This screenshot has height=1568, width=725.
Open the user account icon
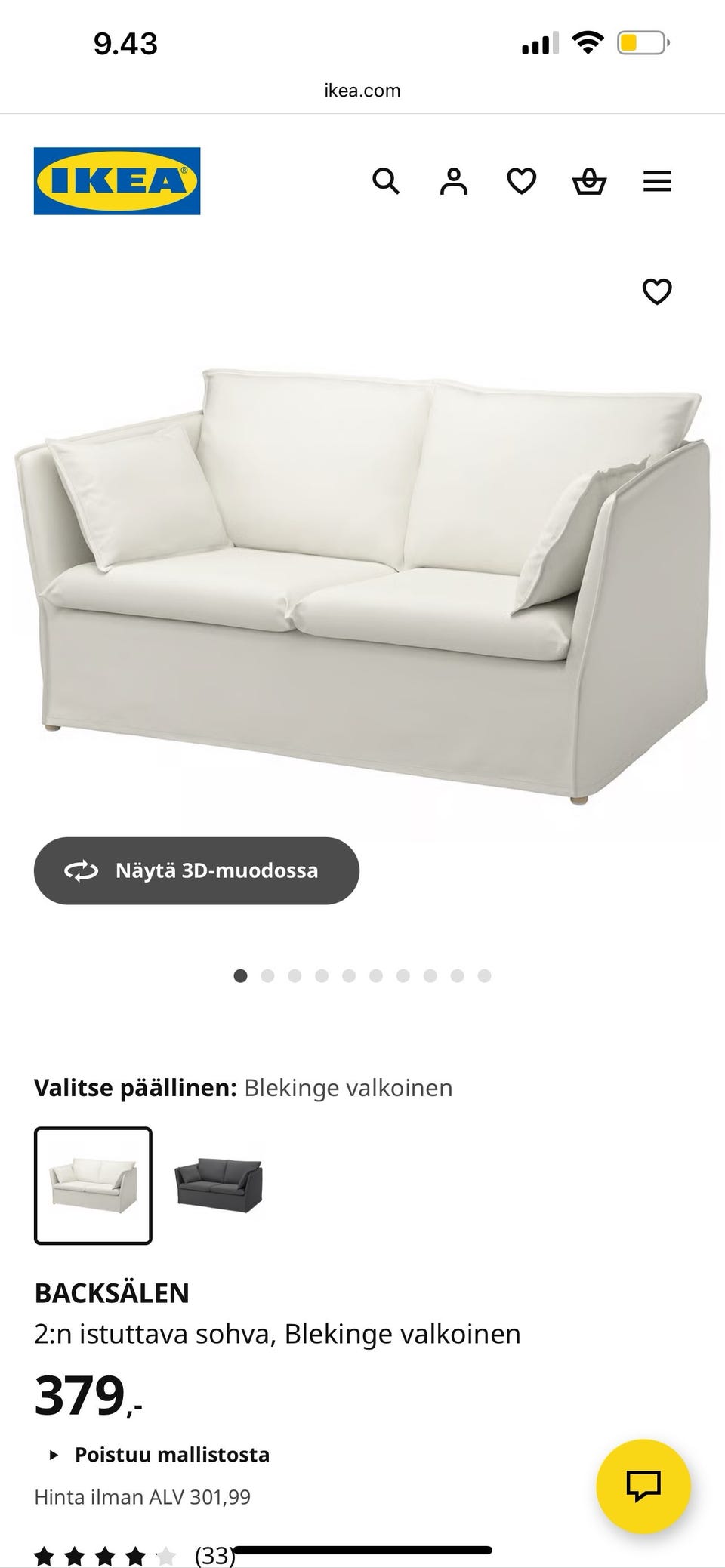(x=453, y=181)
